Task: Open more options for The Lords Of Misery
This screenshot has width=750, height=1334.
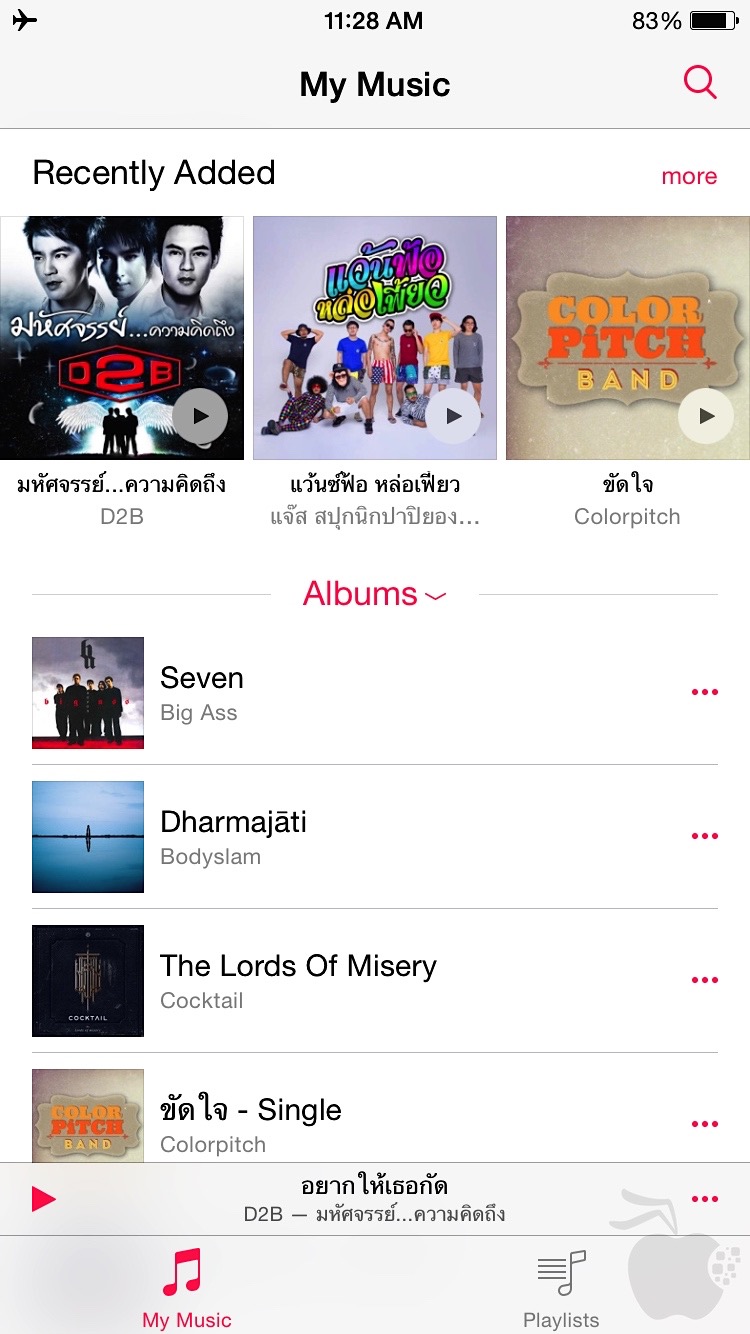Action: click(704, 980)
